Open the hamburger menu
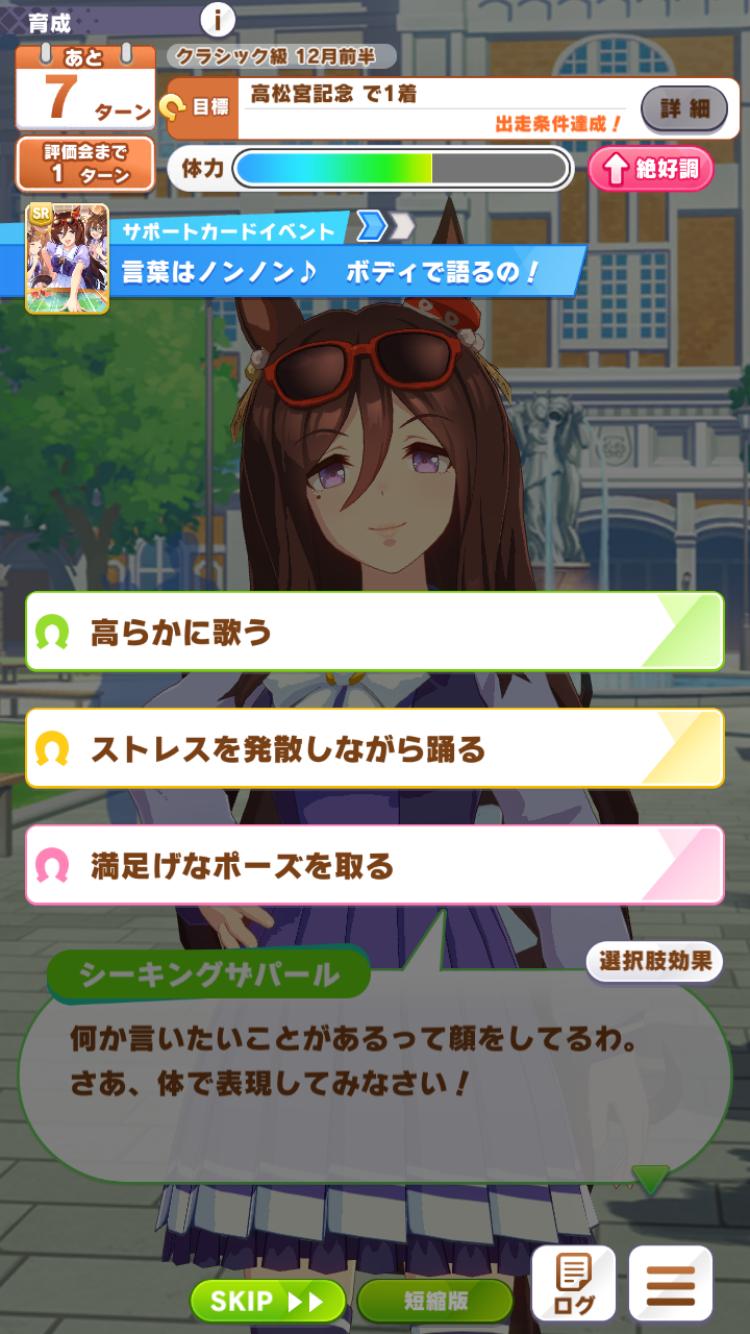750x1334 pixels. point(670,1285)
